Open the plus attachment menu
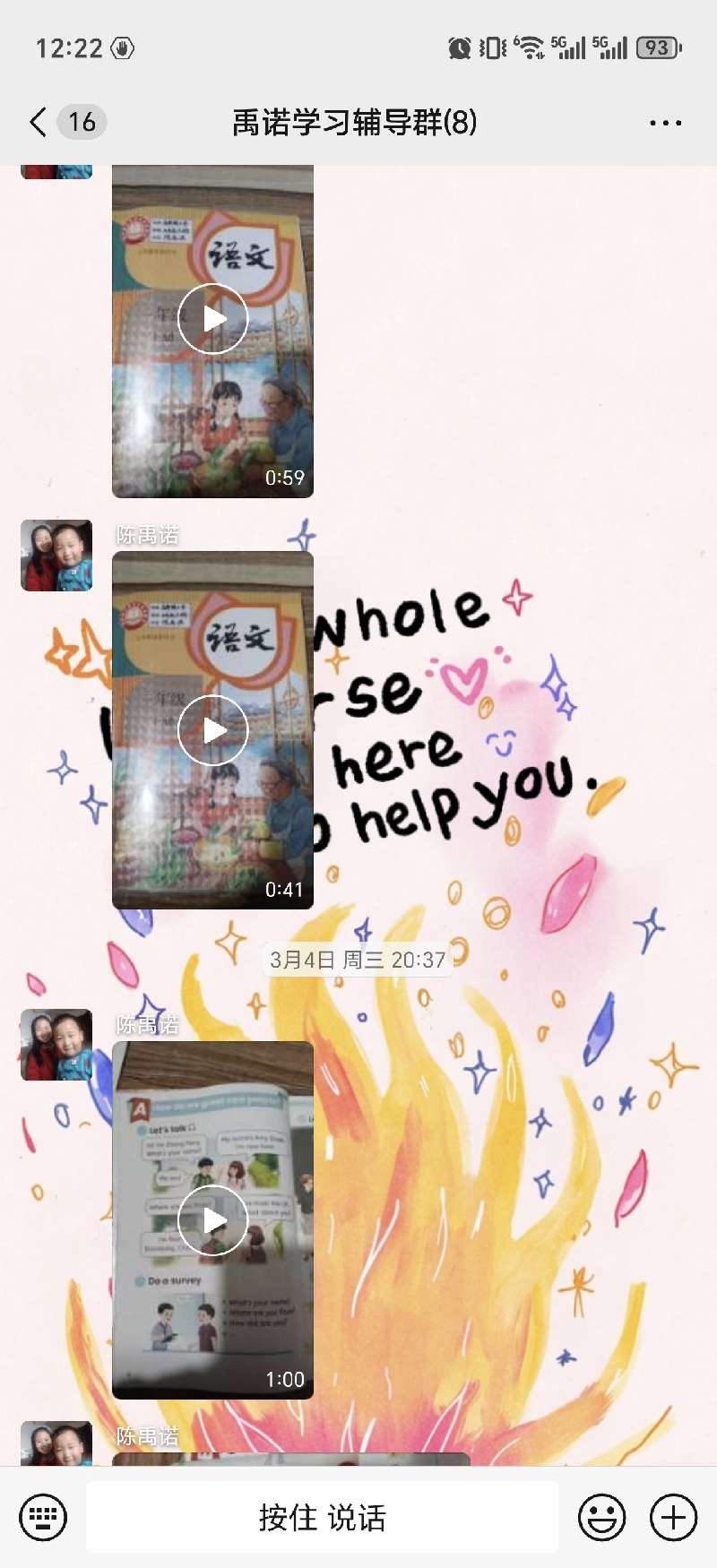The height and width of the screenshot is (1568, 717). (x=674, y=1518)
